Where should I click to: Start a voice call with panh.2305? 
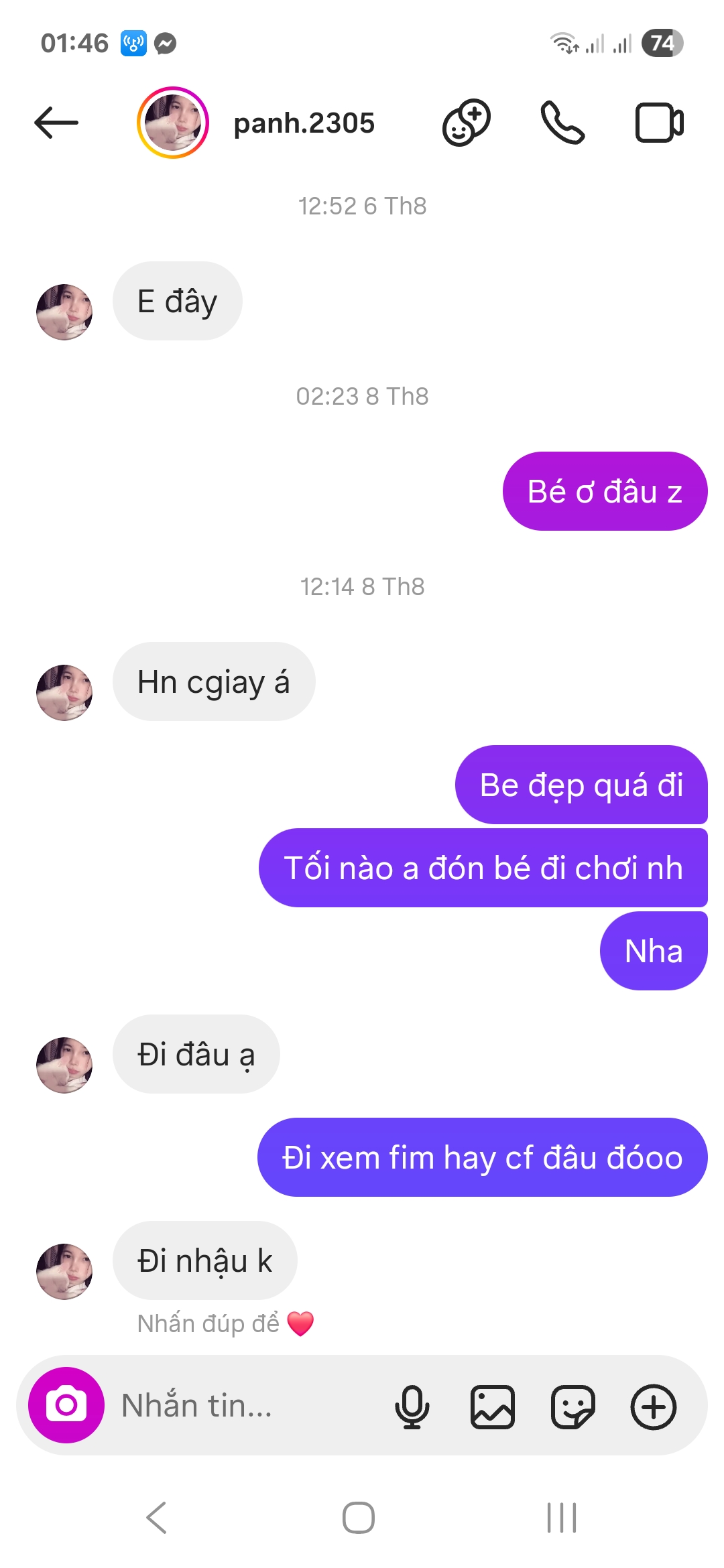[x=562, y=123]
